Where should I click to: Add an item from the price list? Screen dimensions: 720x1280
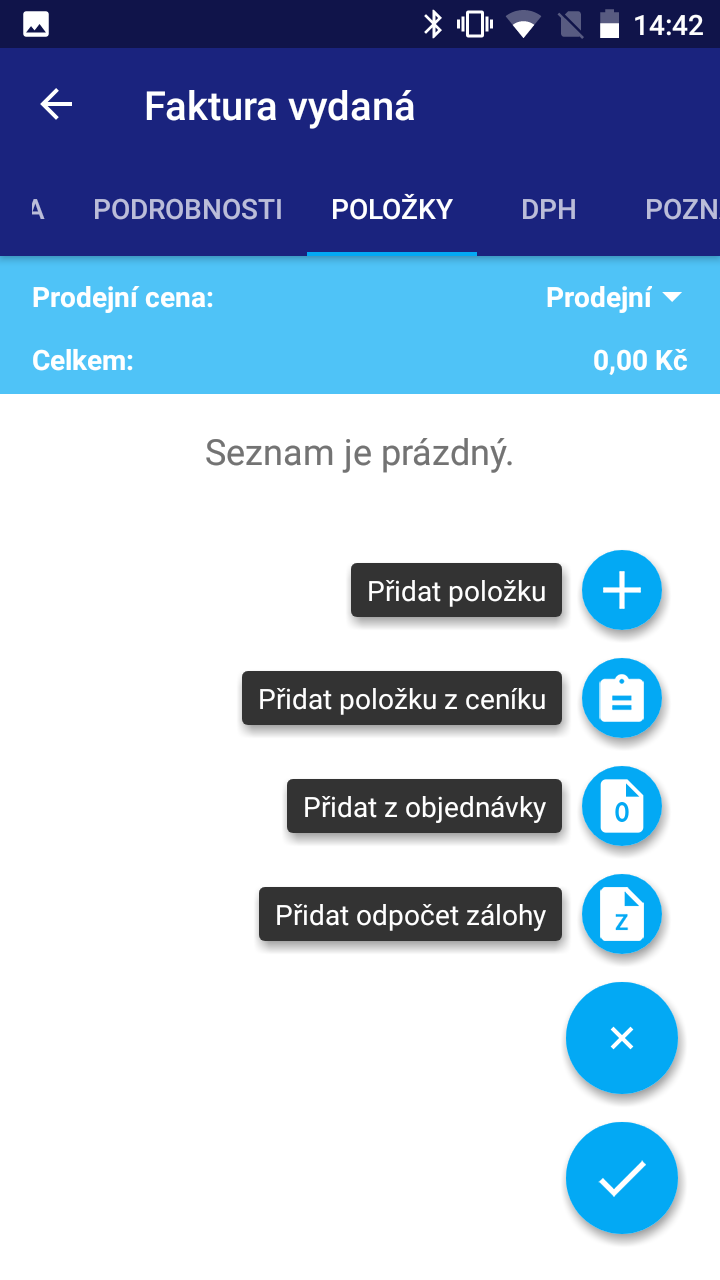point(622,699)
